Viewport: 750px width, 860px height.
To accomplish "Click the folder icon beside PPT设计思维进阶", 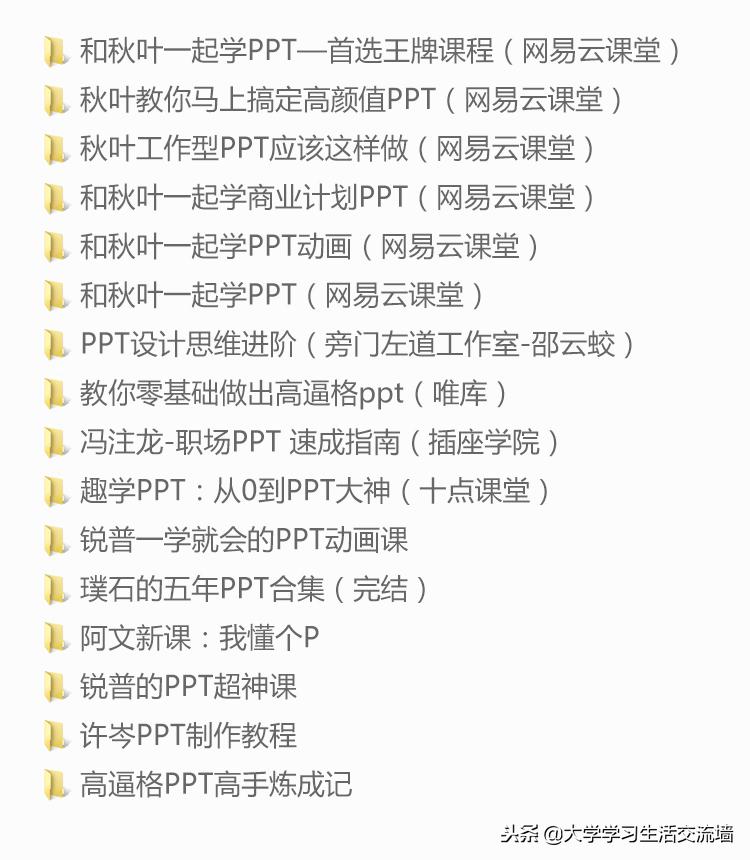I will click(x=52, y=344).
